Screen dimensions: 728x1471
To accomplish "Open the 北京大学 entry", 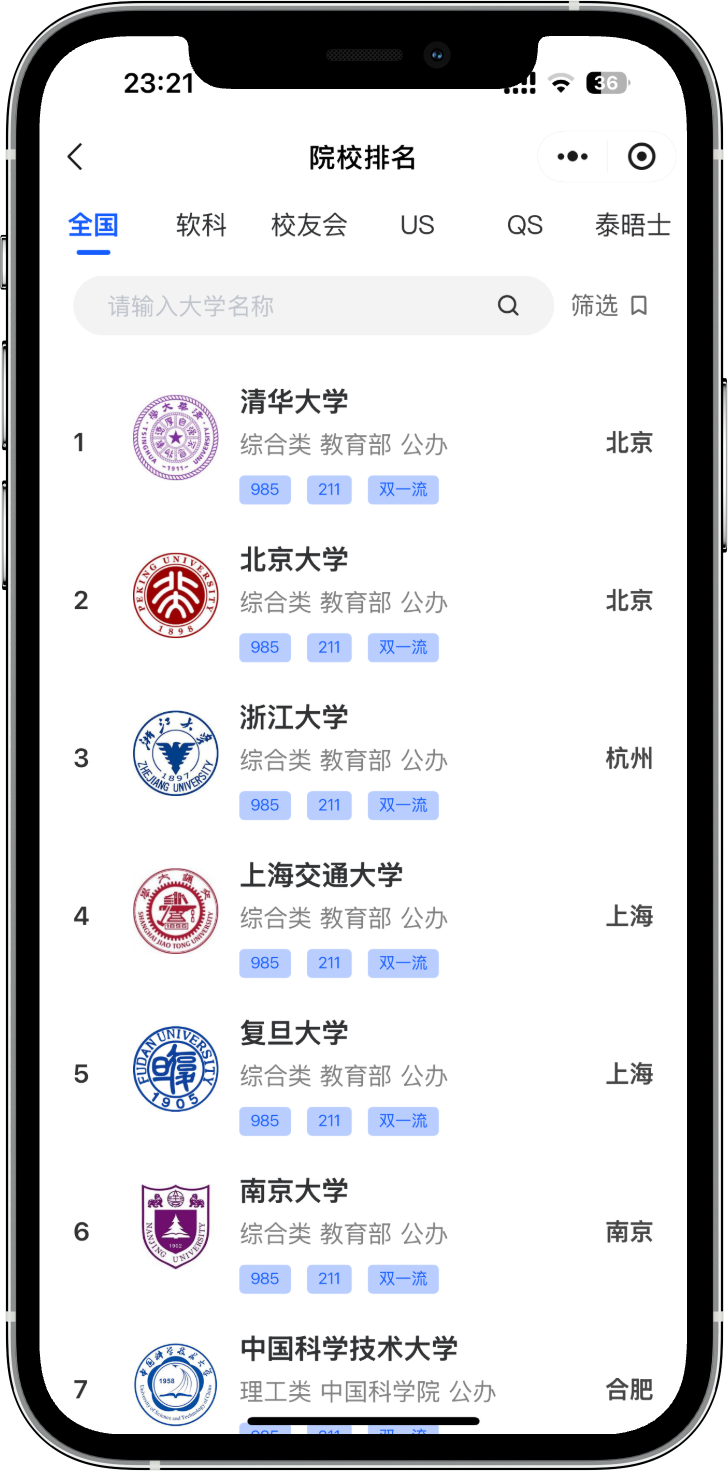I will 294,560.
